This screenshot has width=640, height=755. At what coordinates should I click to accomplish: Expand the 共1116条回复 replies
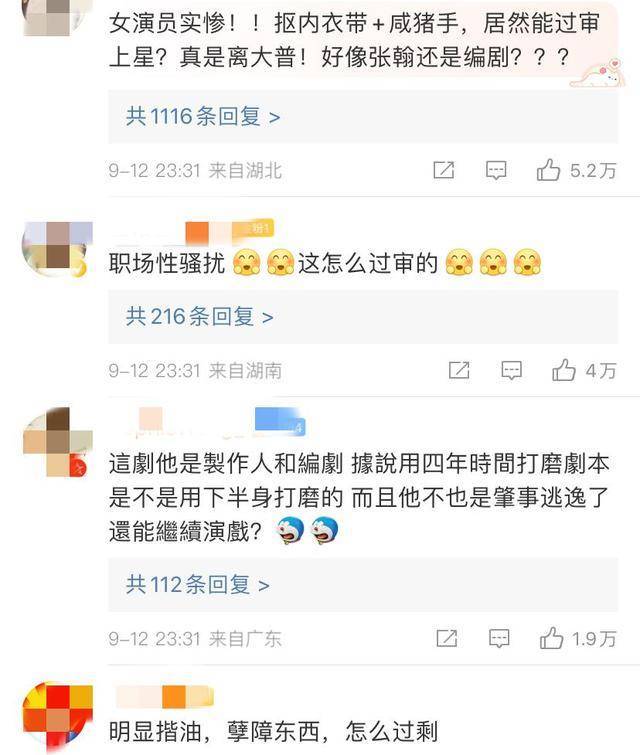pos(203,117)
